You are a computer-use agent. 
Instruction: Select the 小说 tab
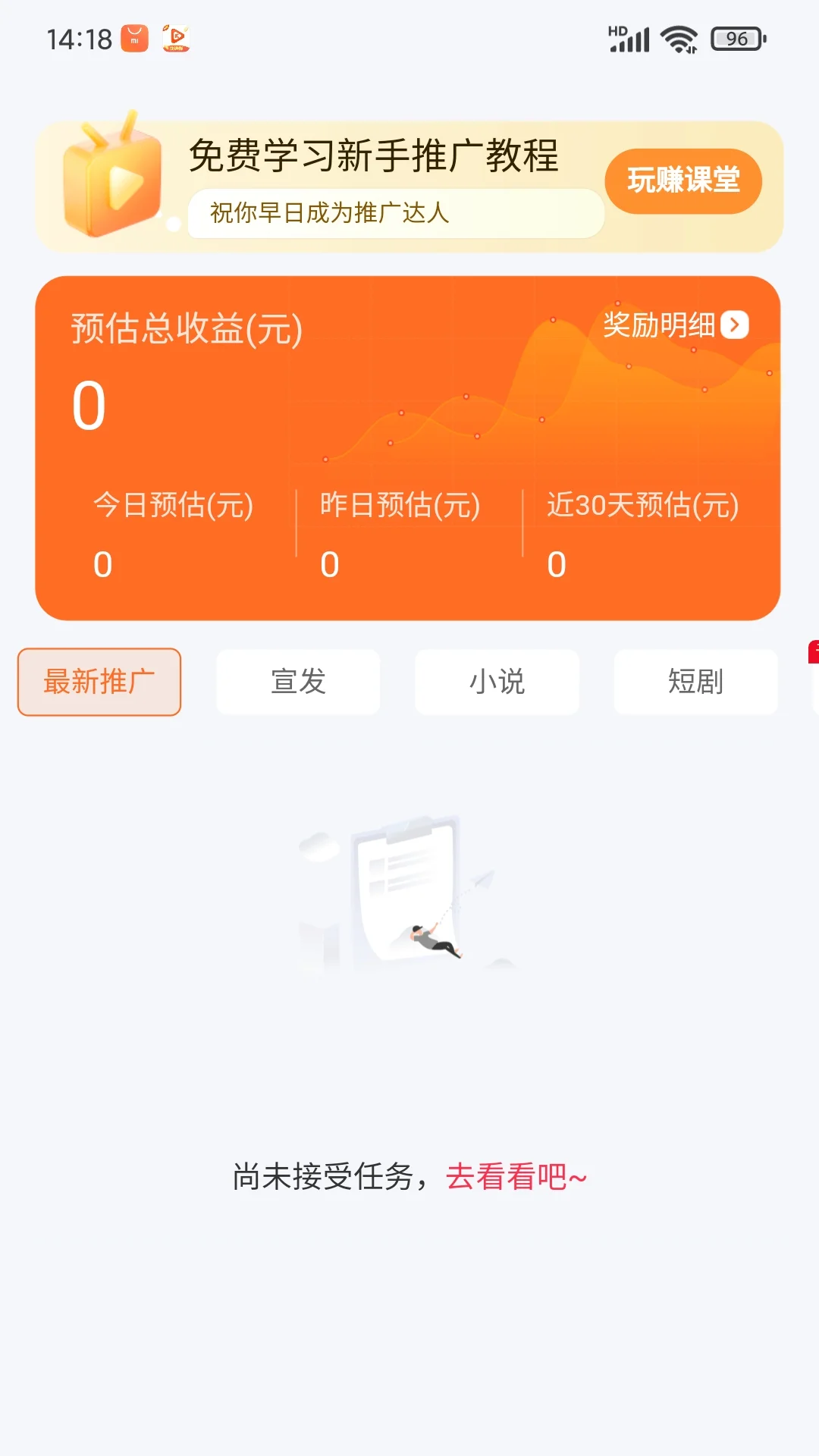click(x=497, y=682)
